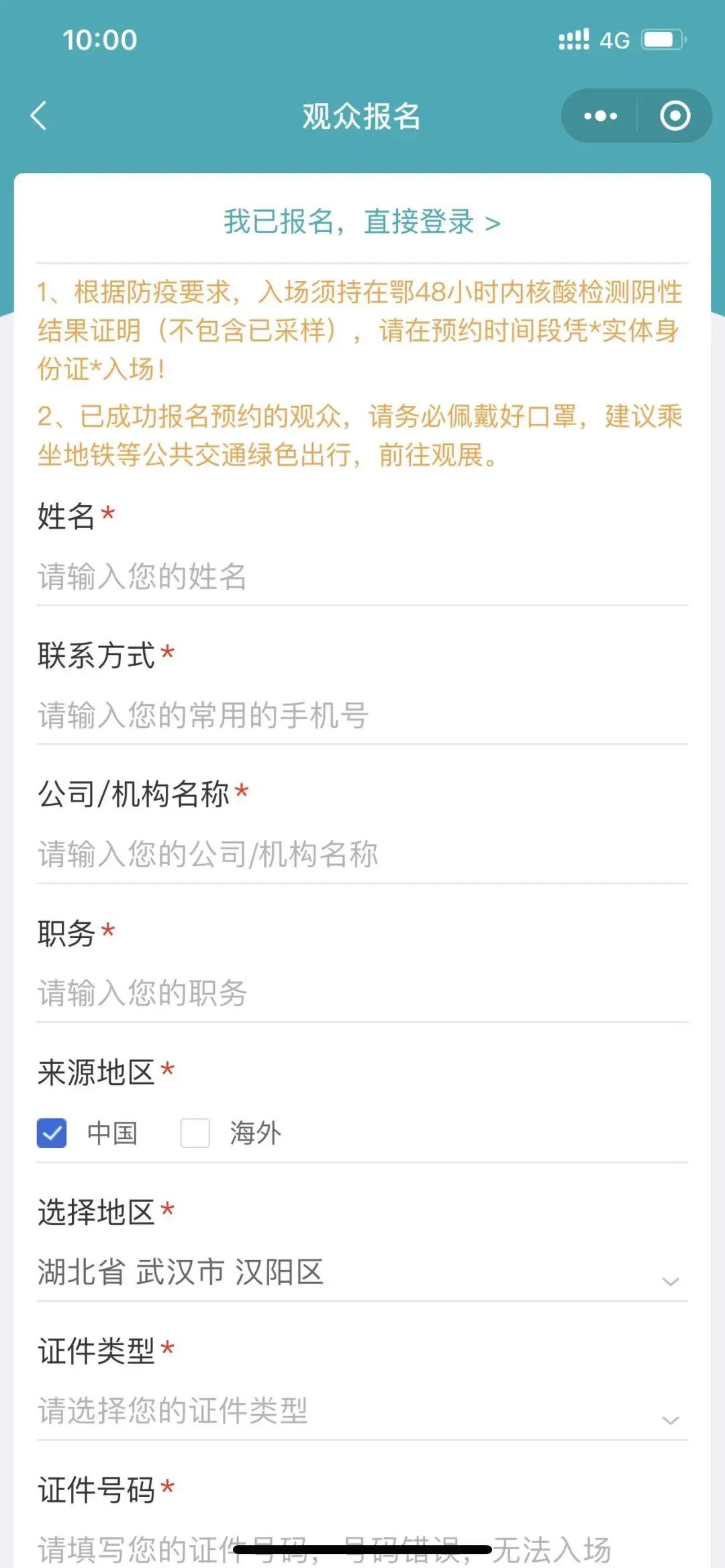This screenshot has width=725, height=1568.
Task: Open the 证件类型 dropdown
Action: tap(362, 1411)
